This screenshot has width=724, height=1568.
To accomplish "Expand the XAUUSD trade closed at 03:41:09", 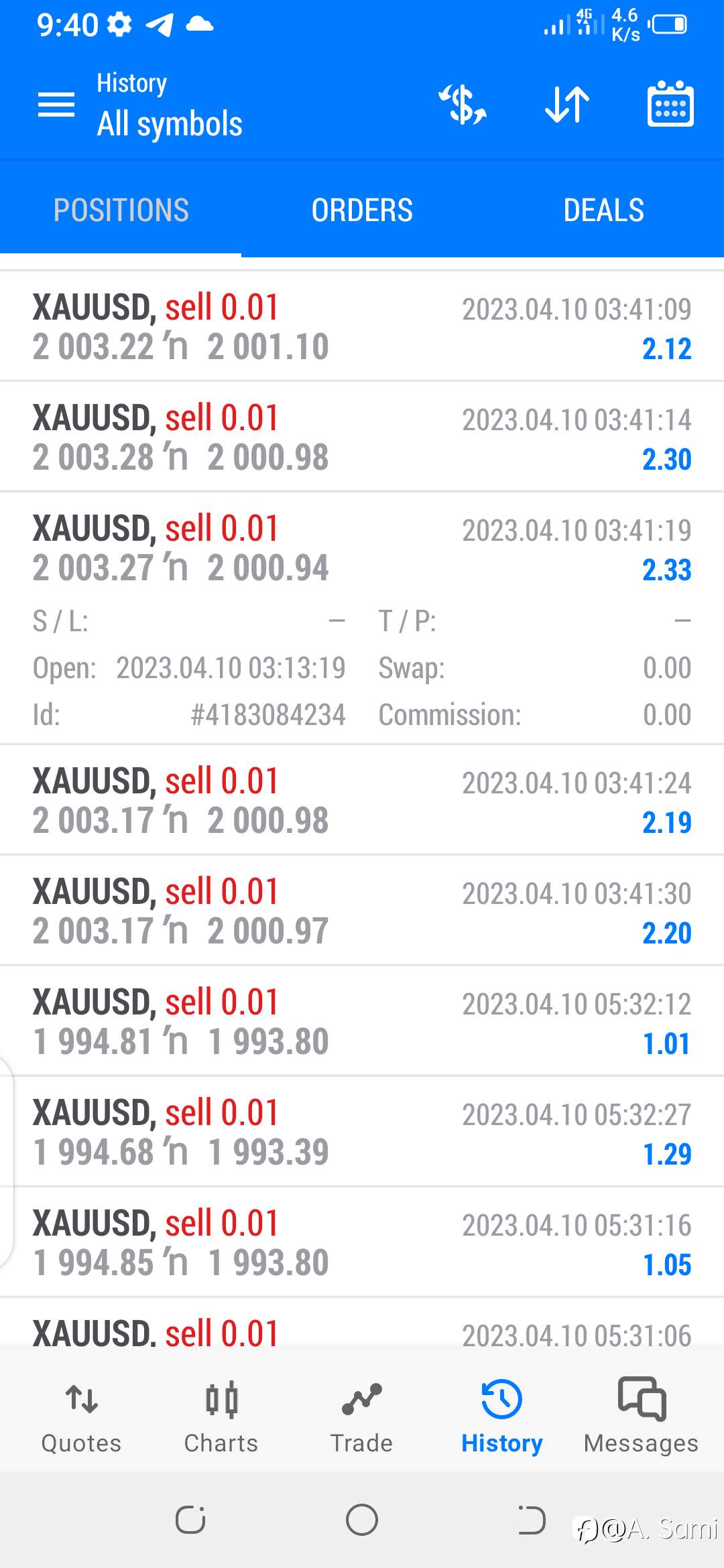I will point(362,326).
